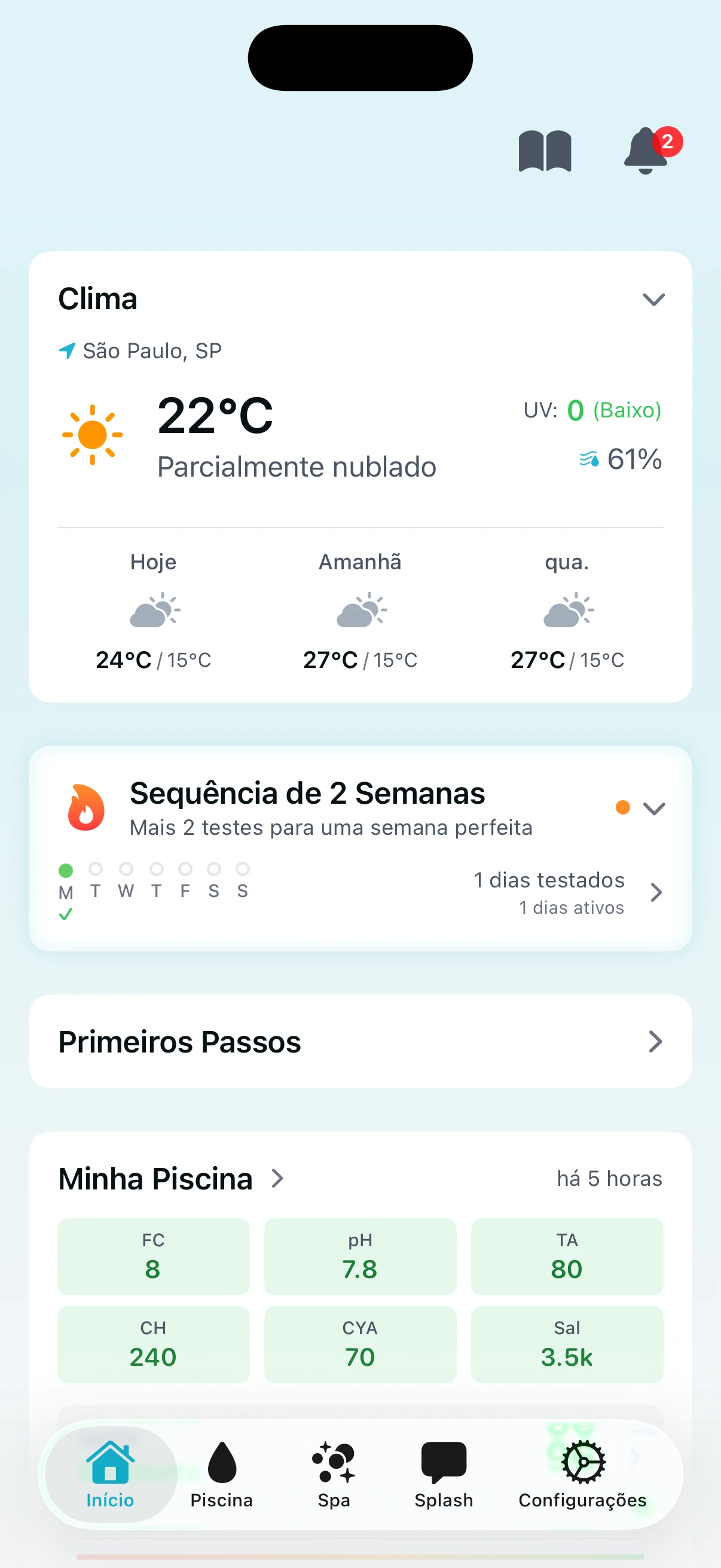This screenshot has height=1568, width=721.
Task: Open the guide book icon
Action: pyautogui.click(x=546, y=151)
